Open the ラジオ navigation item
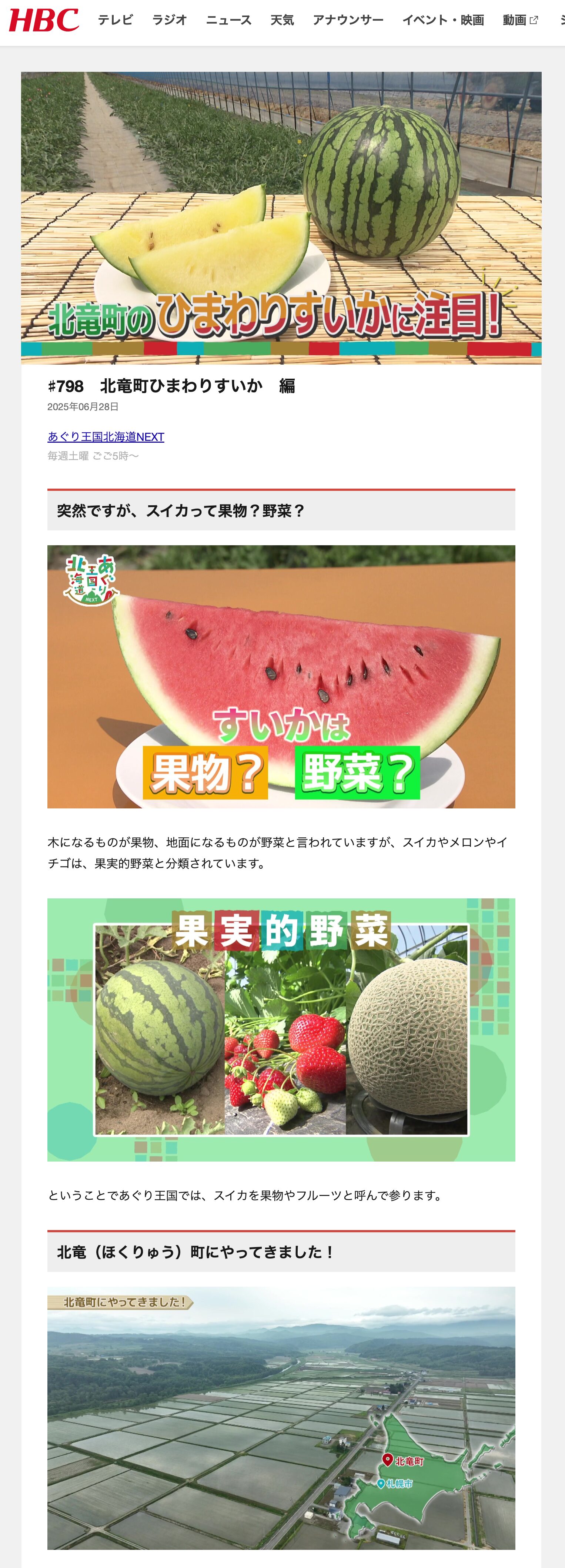The height and width of the screenshot is (1568, 565). (x=169, y=20)
